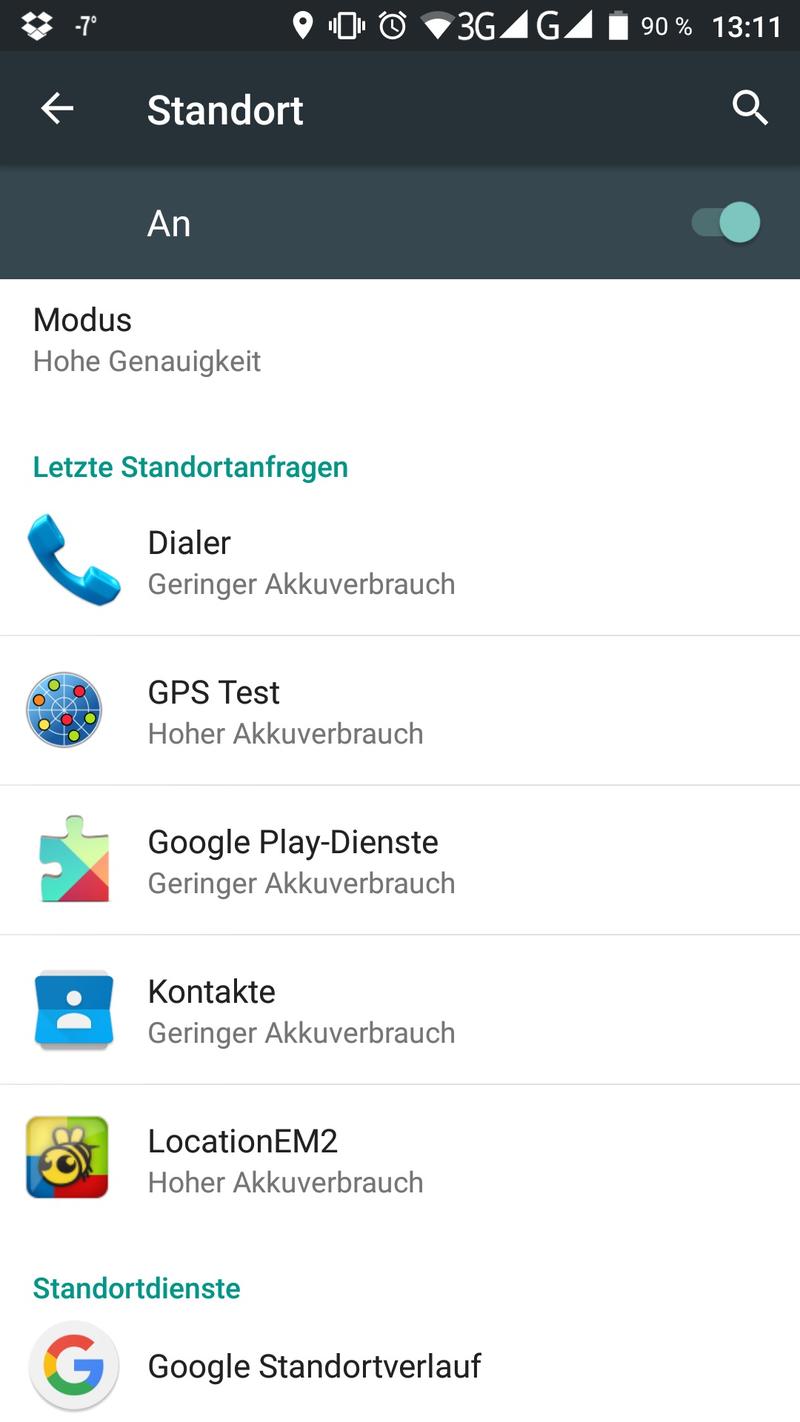The width and height of the screenshot is (800, 1422).
Task: Go back from Standort settings
Action: click(57, 109)
